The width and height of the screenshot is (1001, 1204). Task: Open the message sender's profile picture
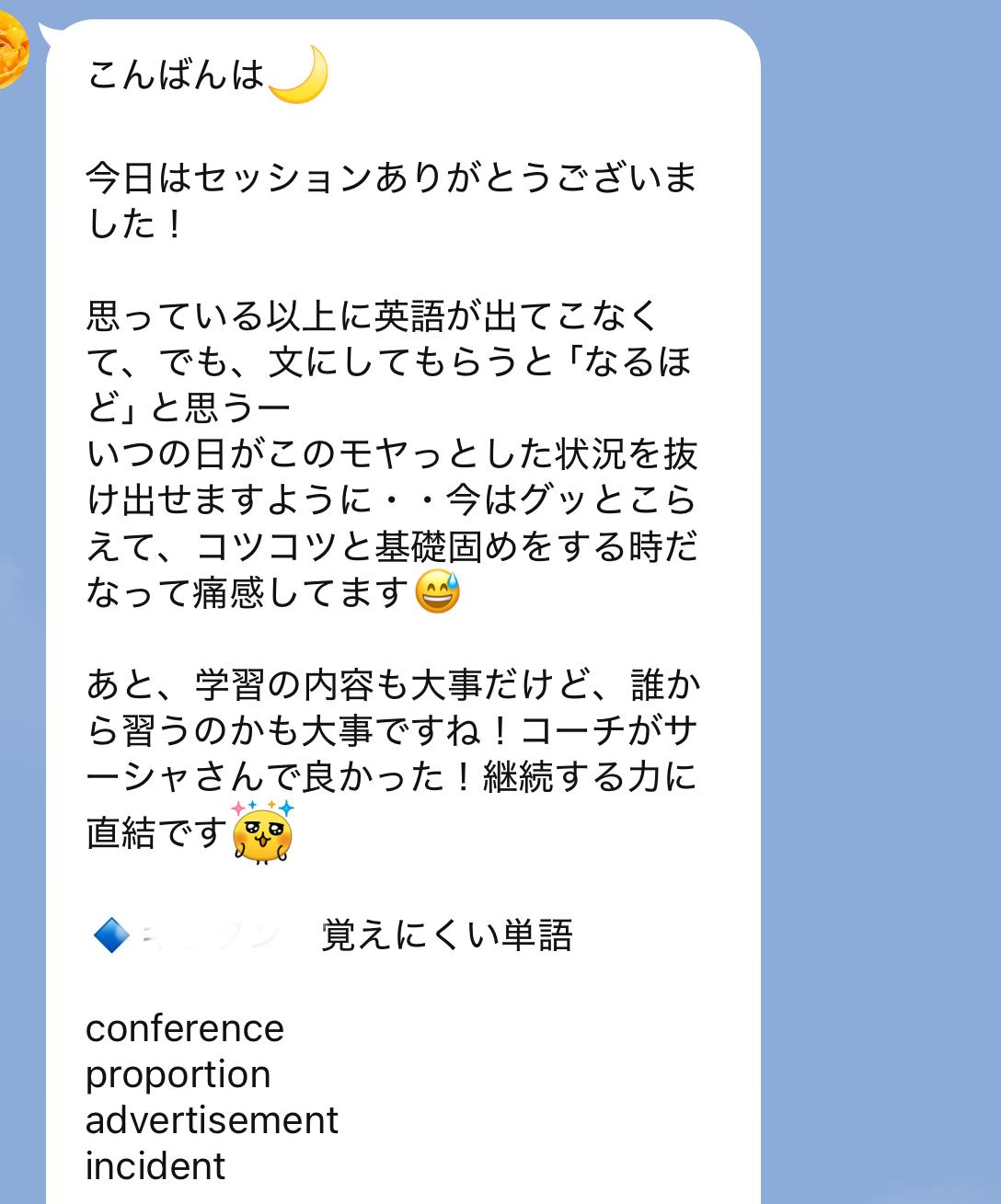tap(9, 55)
